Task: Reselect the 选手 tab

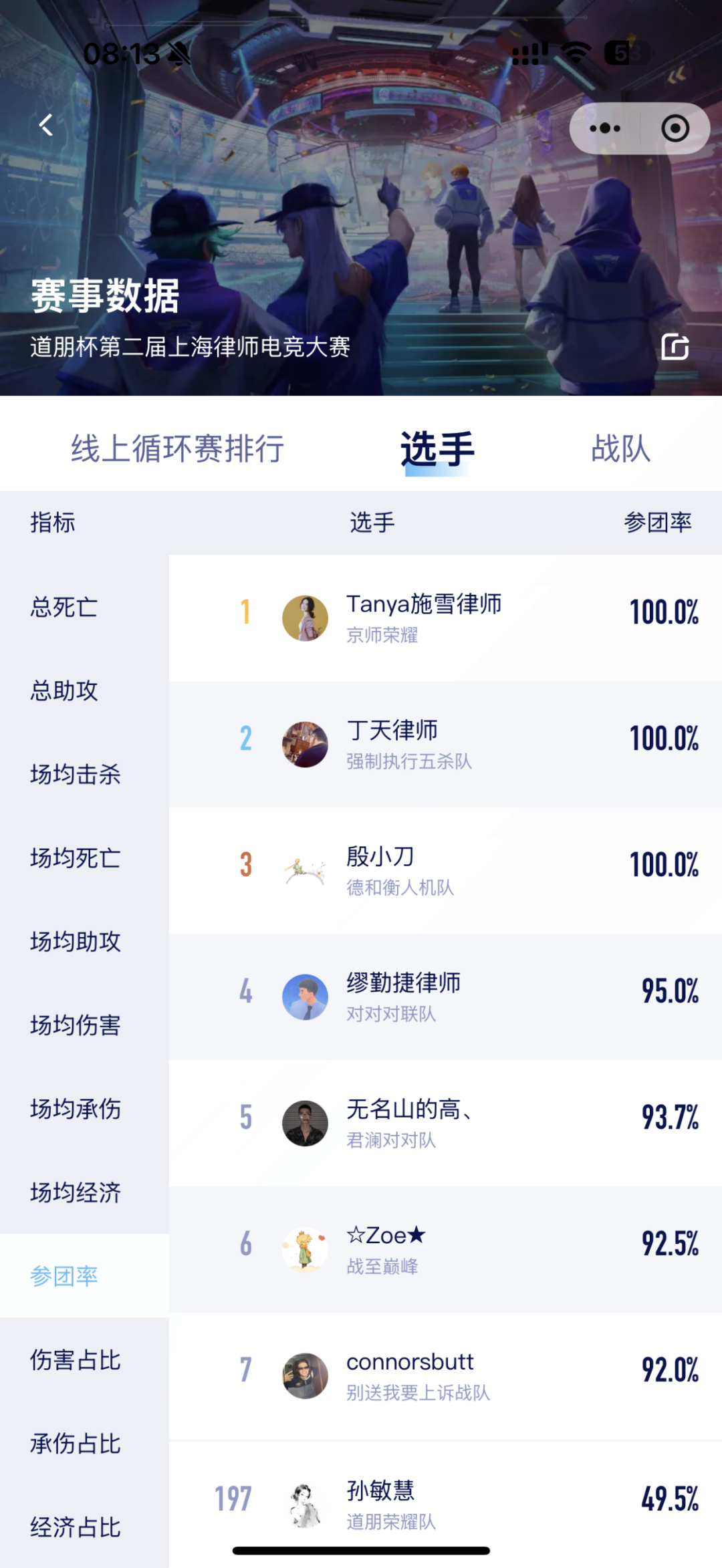Action: (x=438, y=448)
